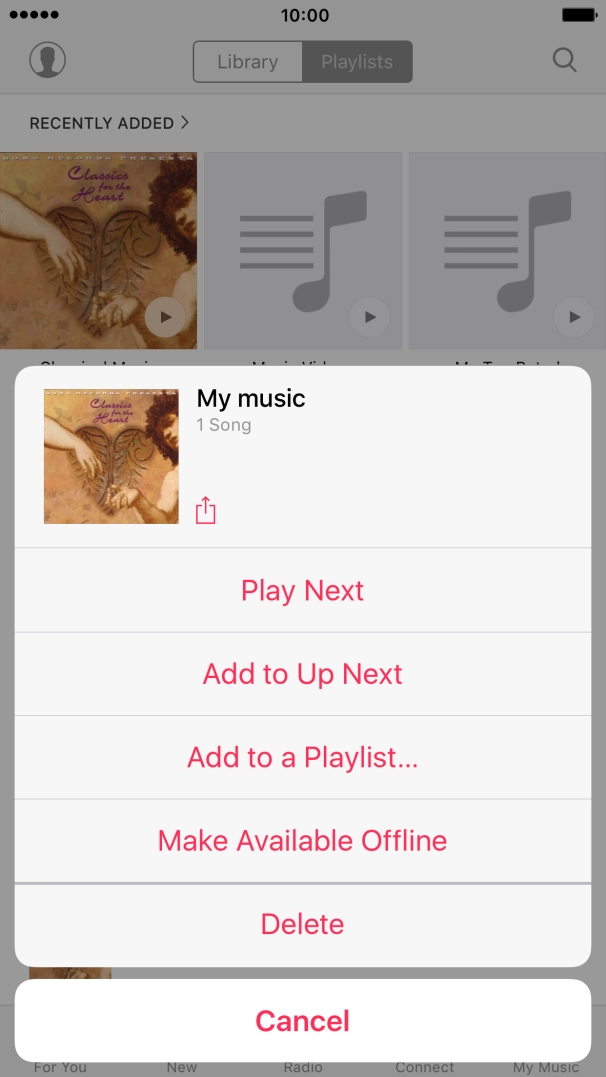Make the playlist available offline
606x1077 pixels.
point(302,841)
